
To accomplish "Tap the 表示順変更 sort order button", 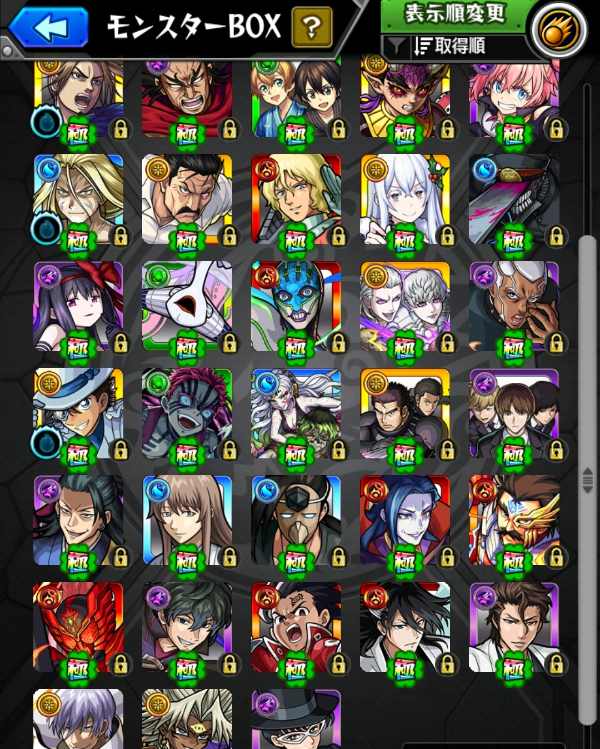I will (453, 15).
